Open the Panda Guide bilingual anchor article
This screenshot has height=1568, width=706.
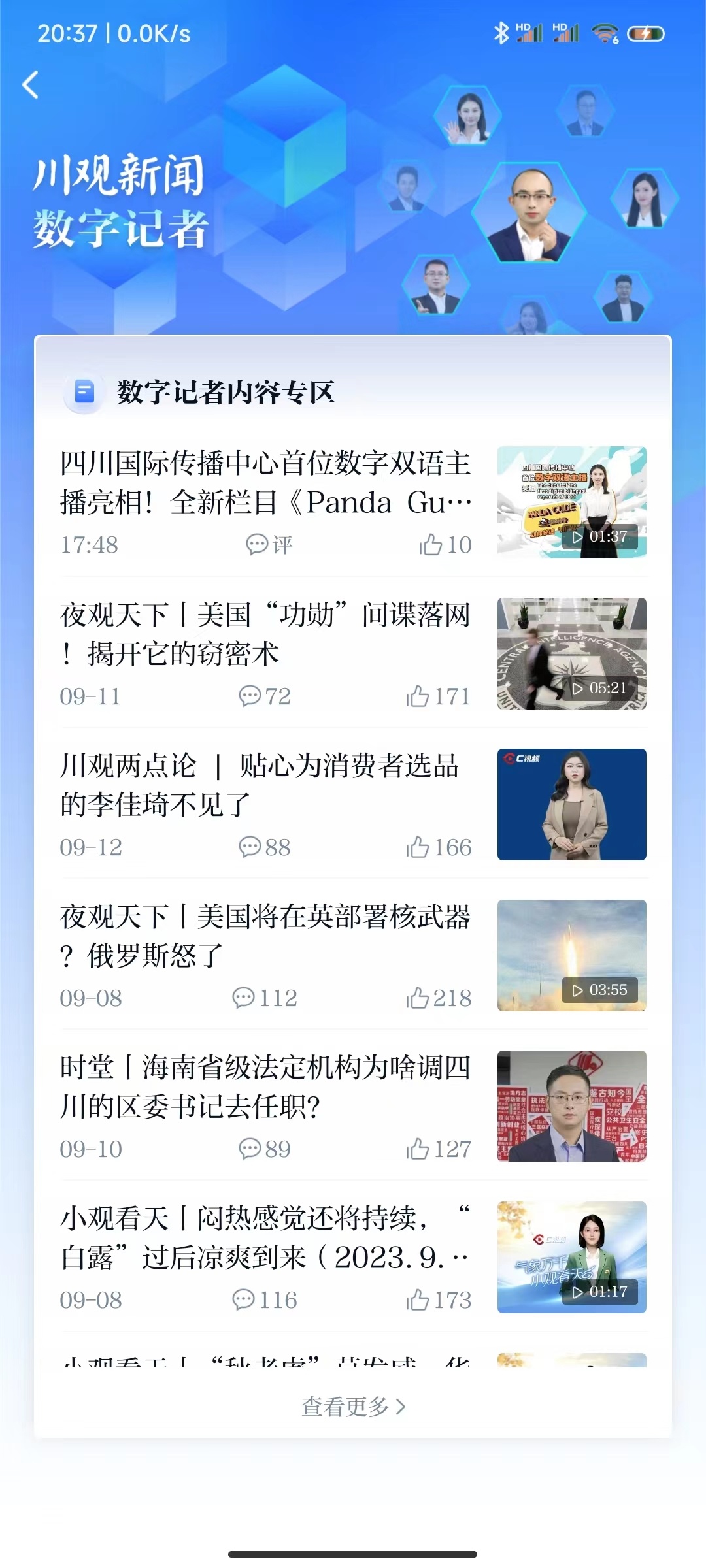[265, 483]
